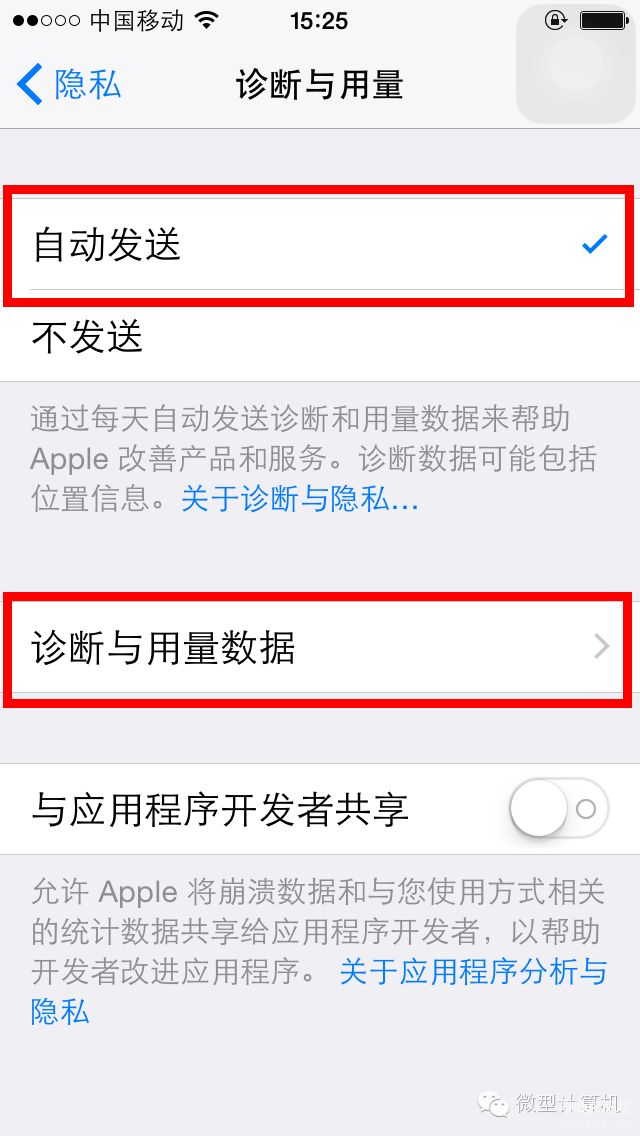Toggle 与应用程序开发者共享 switch

click(559, 809)
